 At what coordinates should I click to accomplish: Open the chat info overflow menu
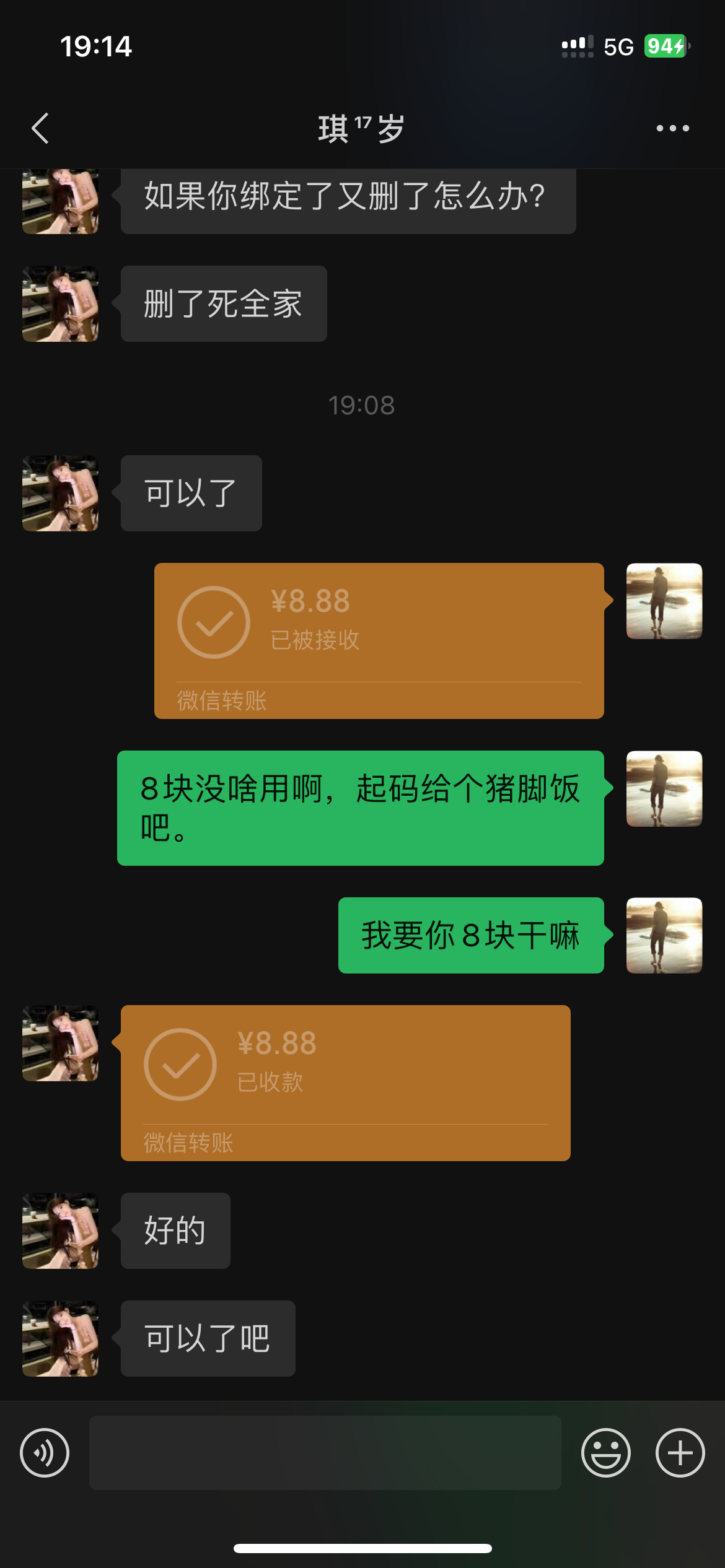click(672, 128)
